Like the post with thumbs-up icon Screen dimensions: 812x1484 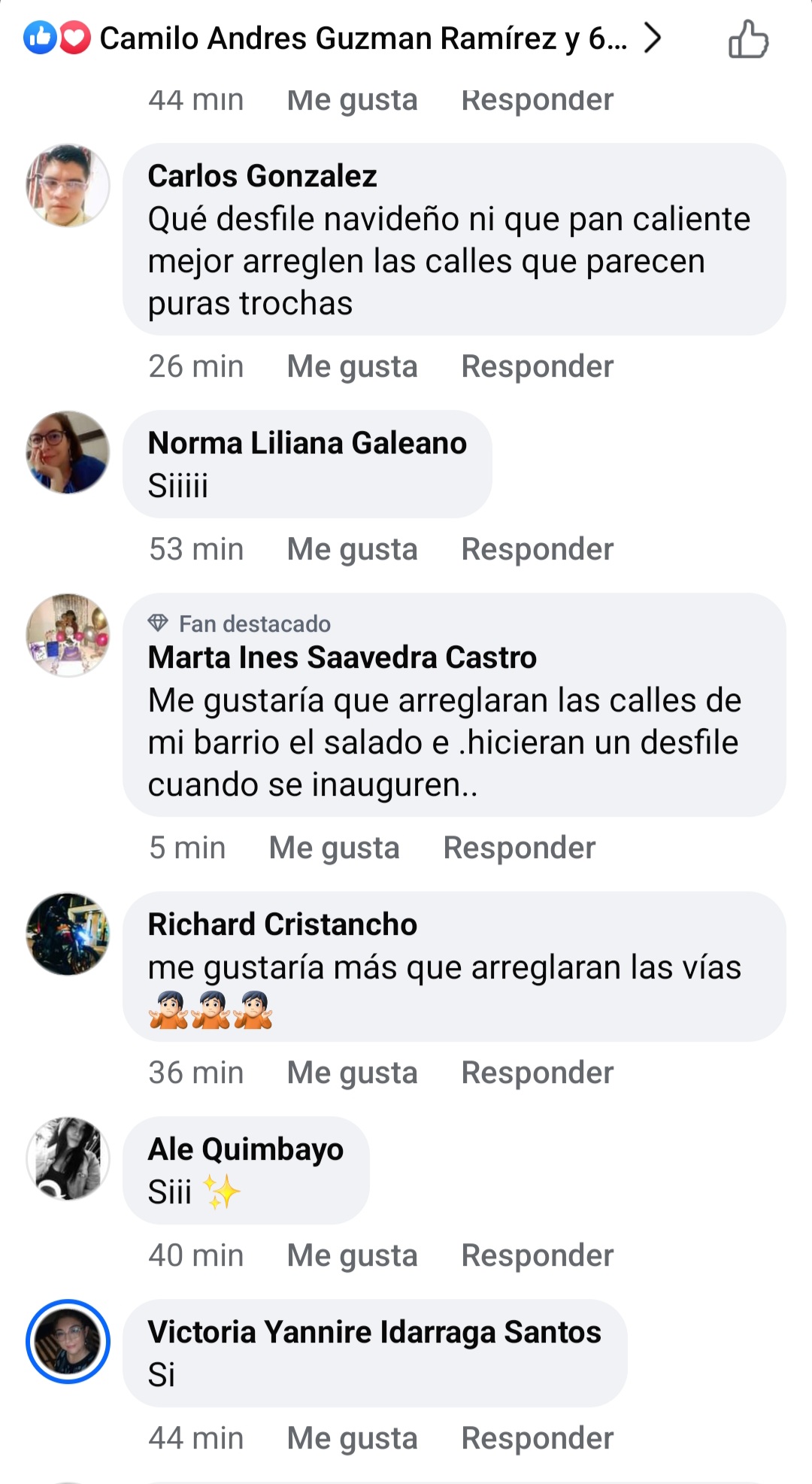pos(748,39)
